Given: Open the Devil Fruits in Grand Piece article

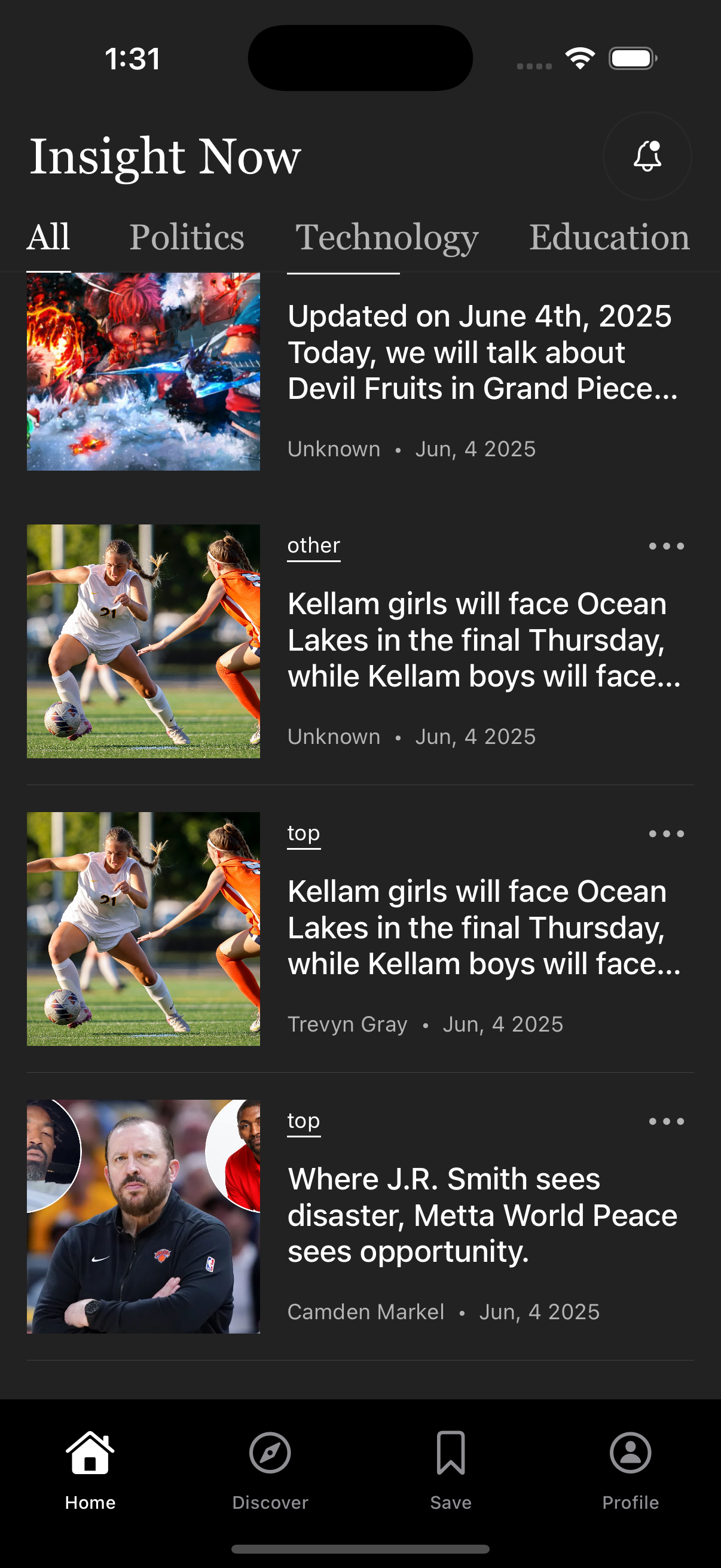Looking at the screenshot, I should (482, 352).
